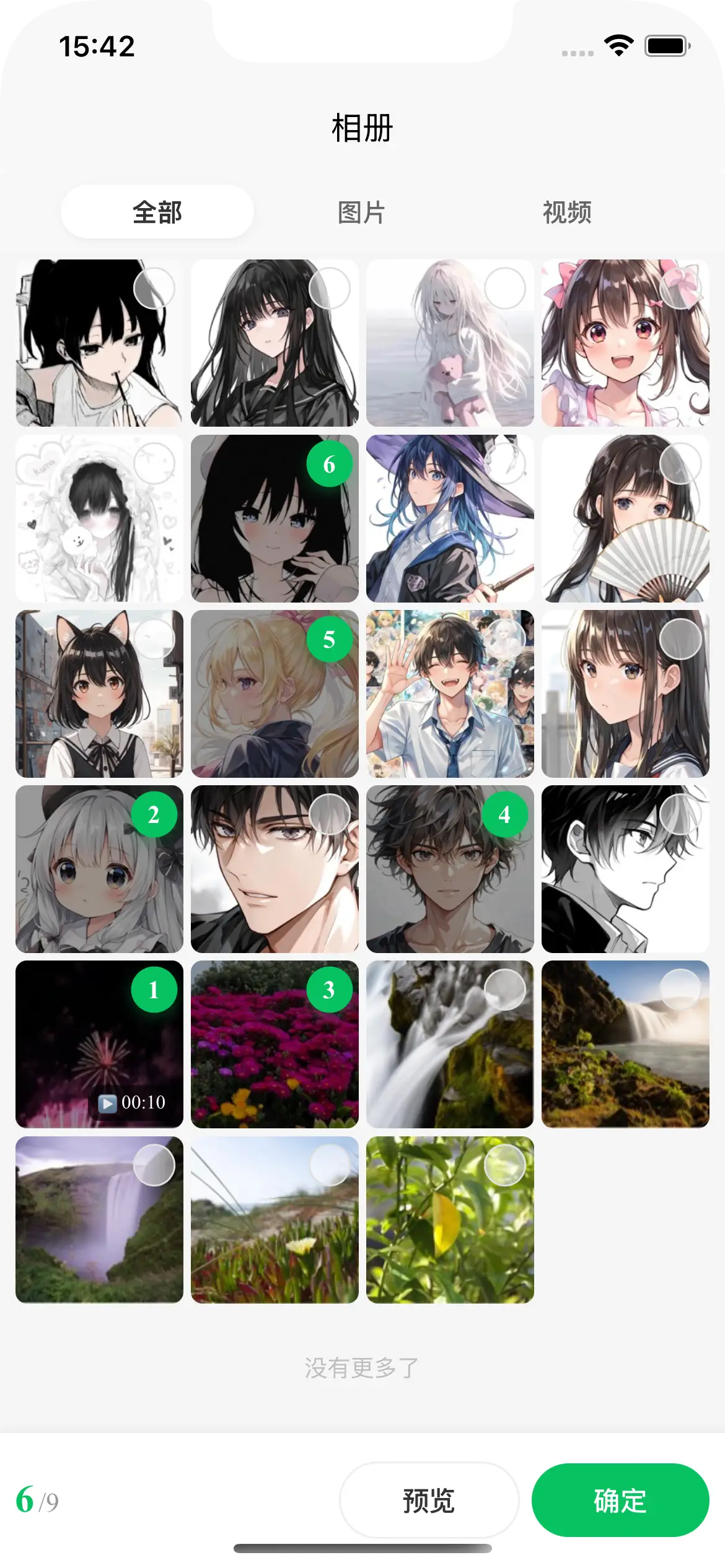The width and height of the screenshot is (725, 1568).
Task: Deselect the gray-haired chibi girl marked 2
Action: [154, 814]
